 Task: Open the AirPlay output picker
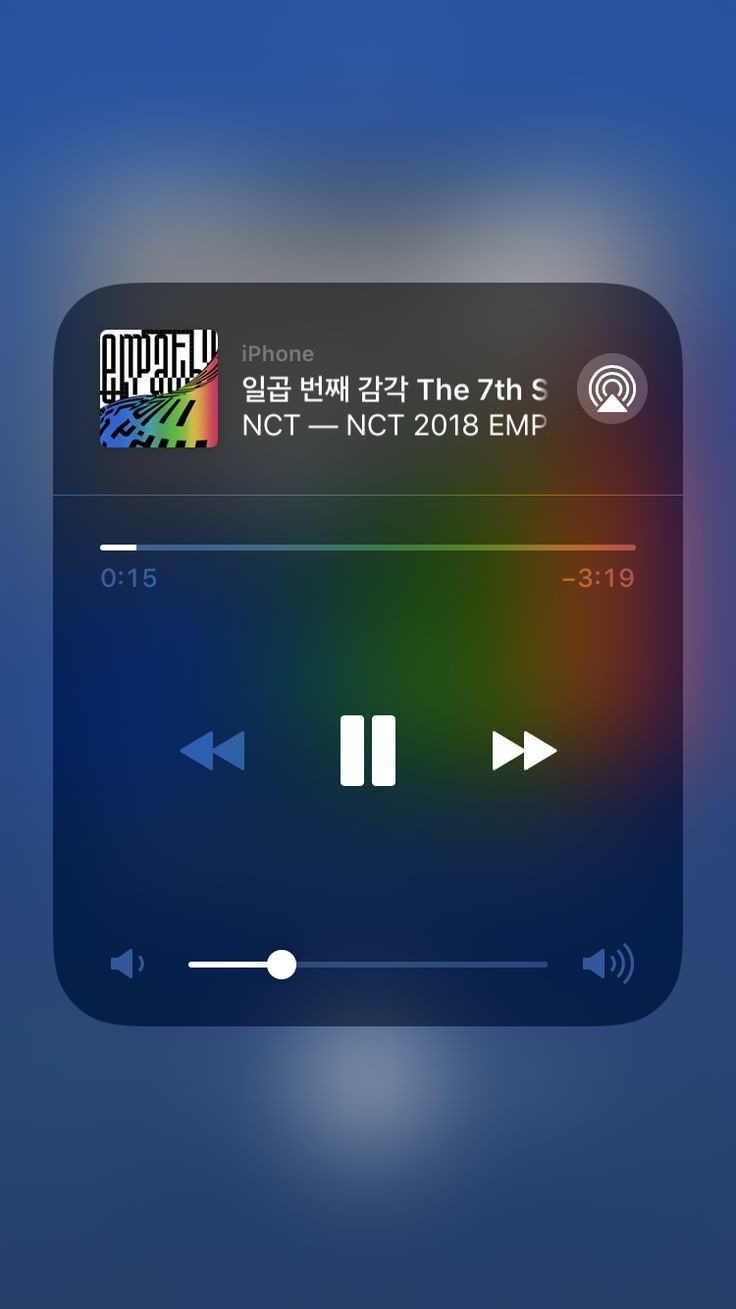click(x=612, y=389)
